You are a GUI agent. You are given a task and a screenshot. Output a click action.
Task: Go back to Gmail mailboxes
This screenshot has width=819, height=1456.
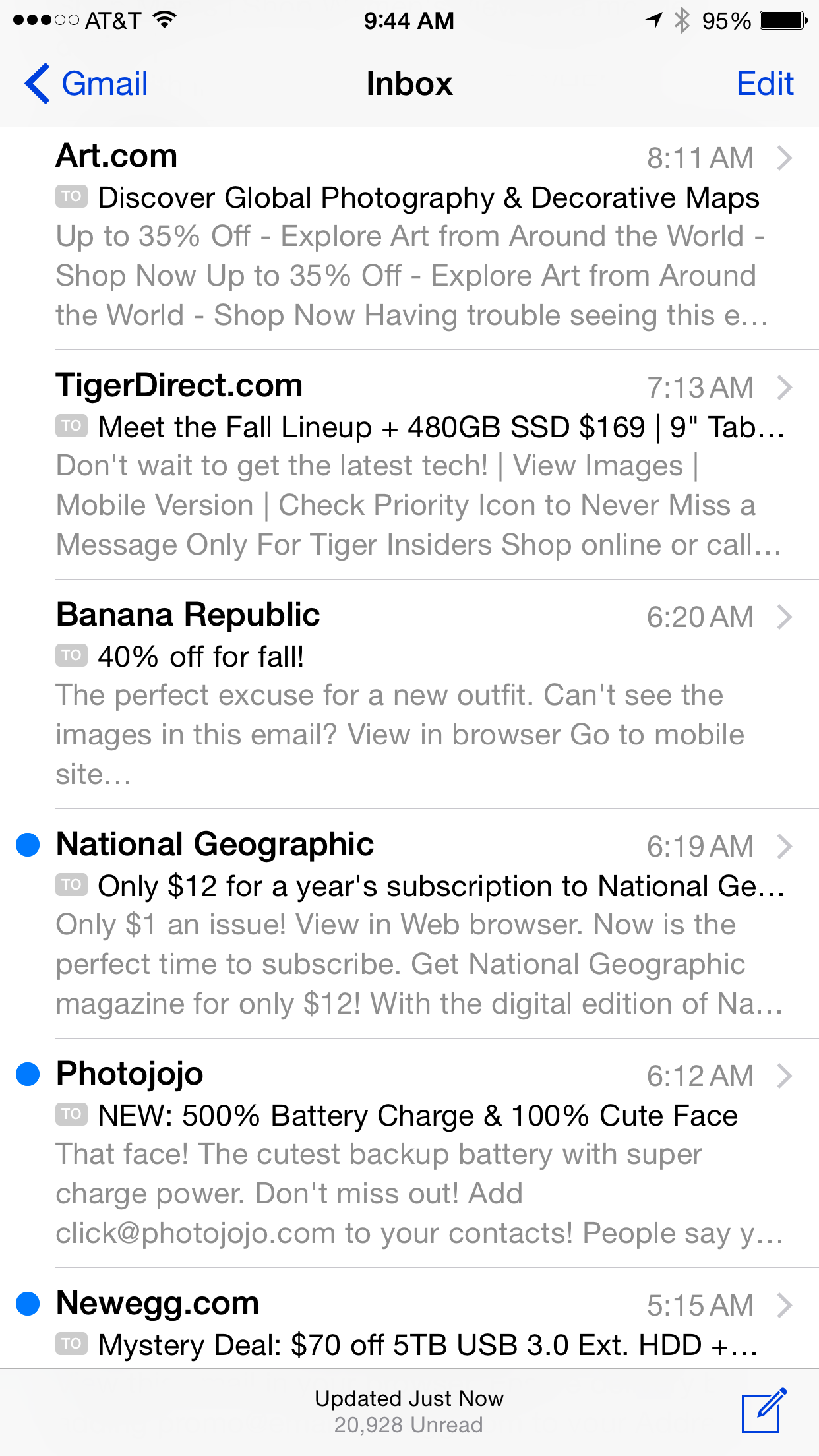point(86,84)
